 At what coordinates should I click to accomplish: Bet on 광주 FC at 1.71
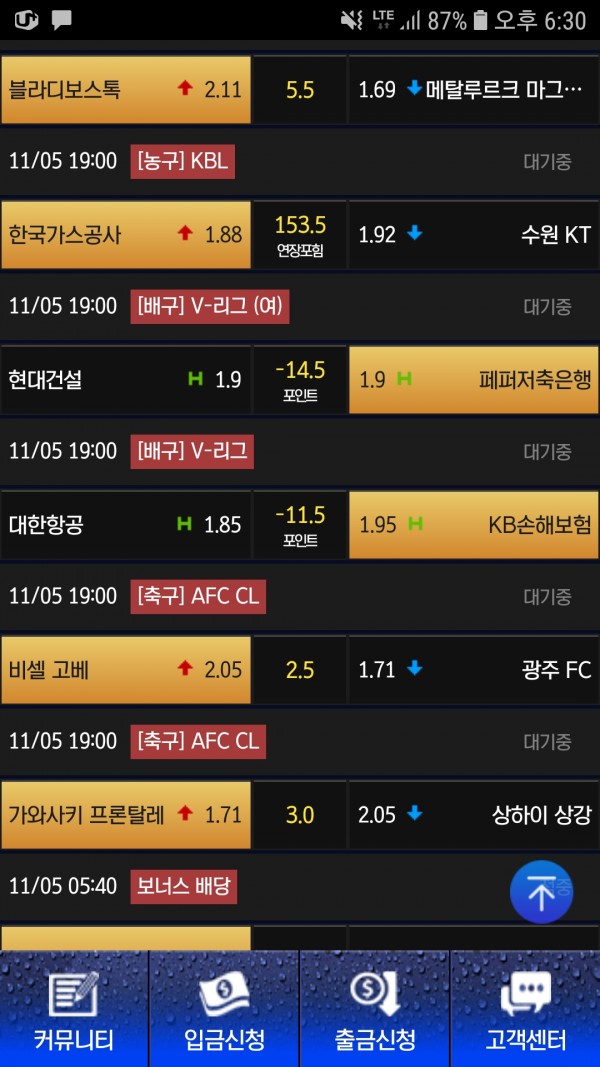472,670
